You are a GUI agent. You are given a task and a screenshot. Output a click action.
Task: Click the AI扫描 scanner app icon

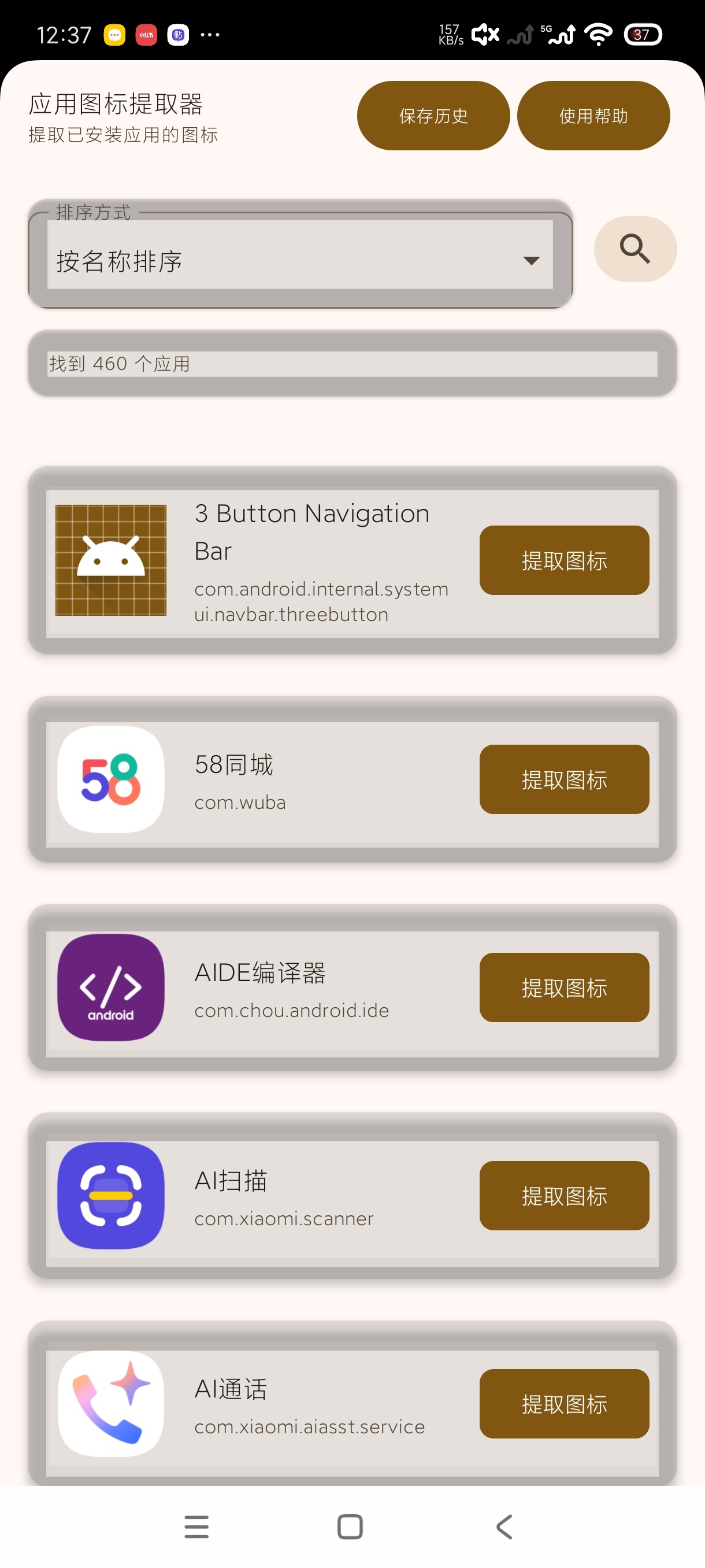pos(110,1196)
